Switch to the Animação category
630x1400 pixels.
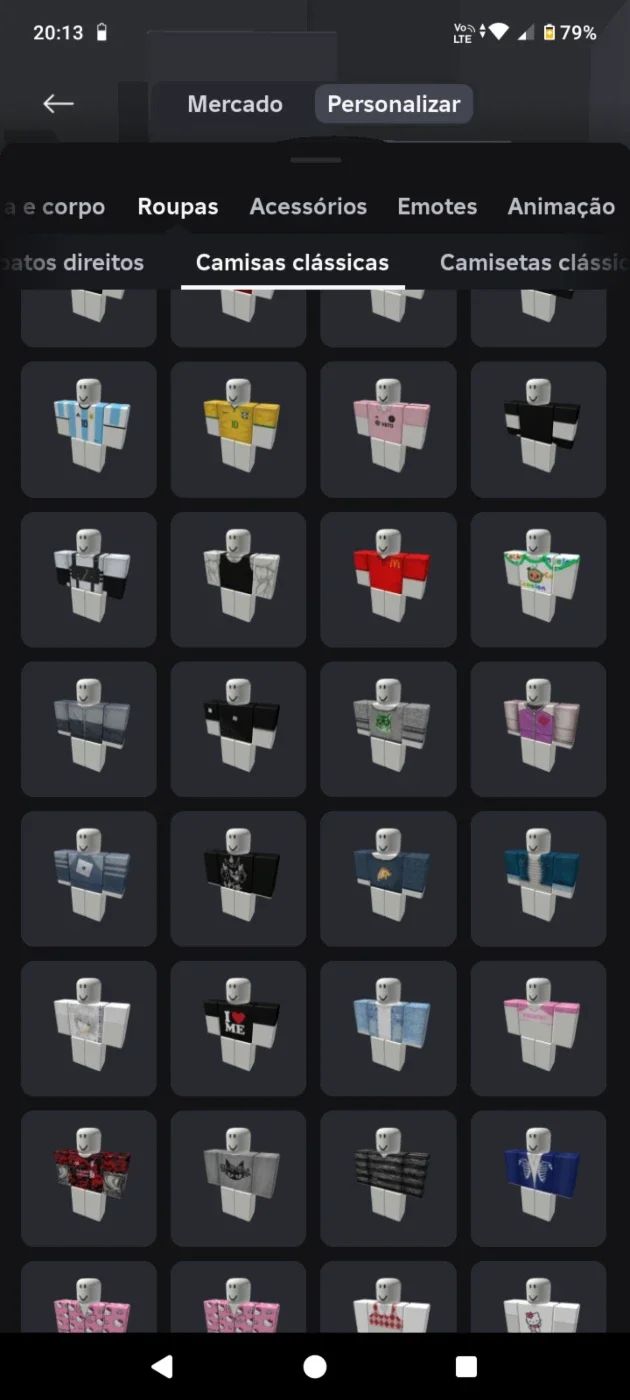(x=561, y=207)
